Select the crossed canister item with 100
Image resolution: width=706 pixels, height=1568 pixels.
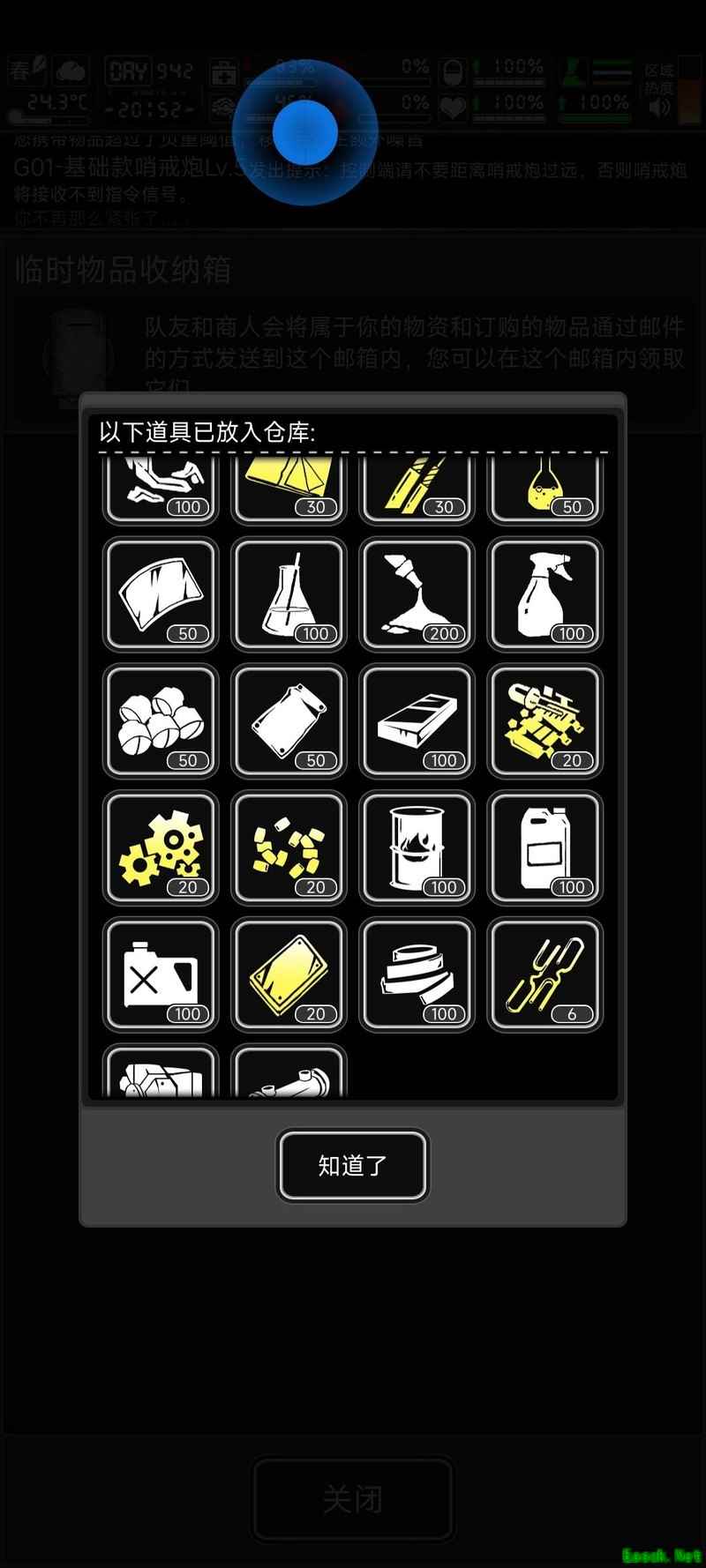coord(161,975)
